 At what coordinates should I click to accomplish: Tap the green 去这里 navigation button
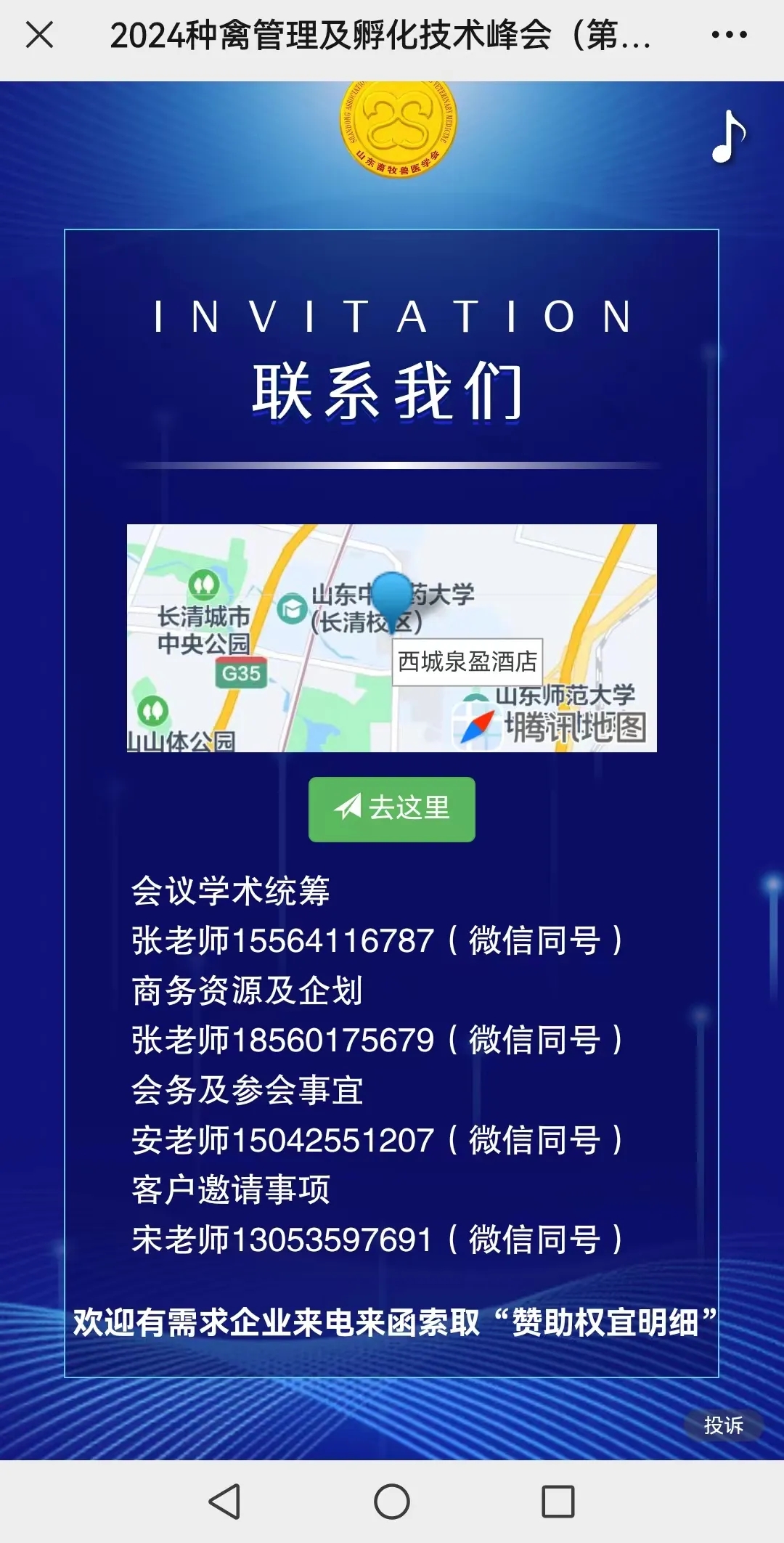pyautogui.click(x=392, y=809)
